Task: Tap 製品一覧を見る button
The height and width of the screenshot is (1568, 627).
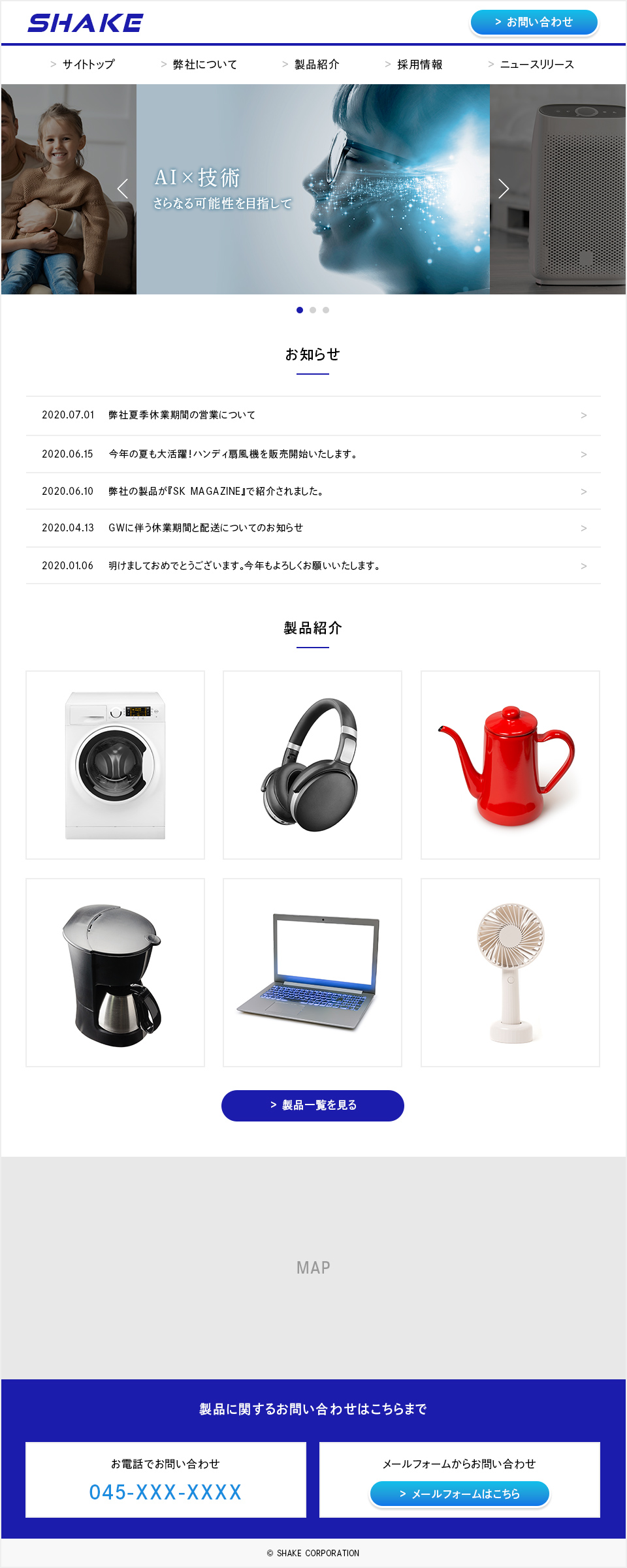Action: (x=313, y=1106)
